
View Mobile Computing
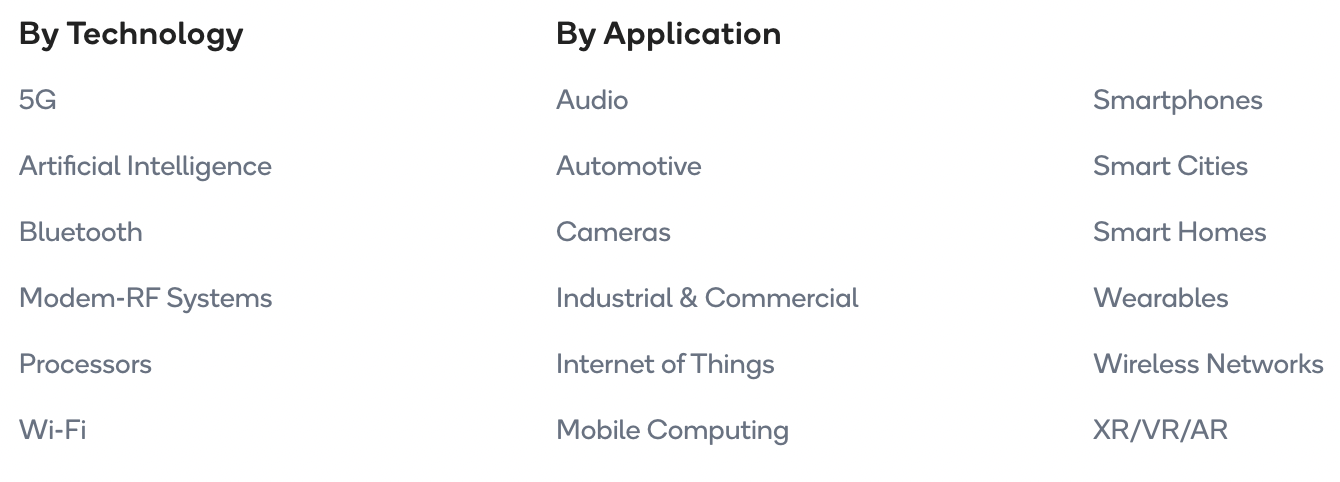[x=672, y=430]
